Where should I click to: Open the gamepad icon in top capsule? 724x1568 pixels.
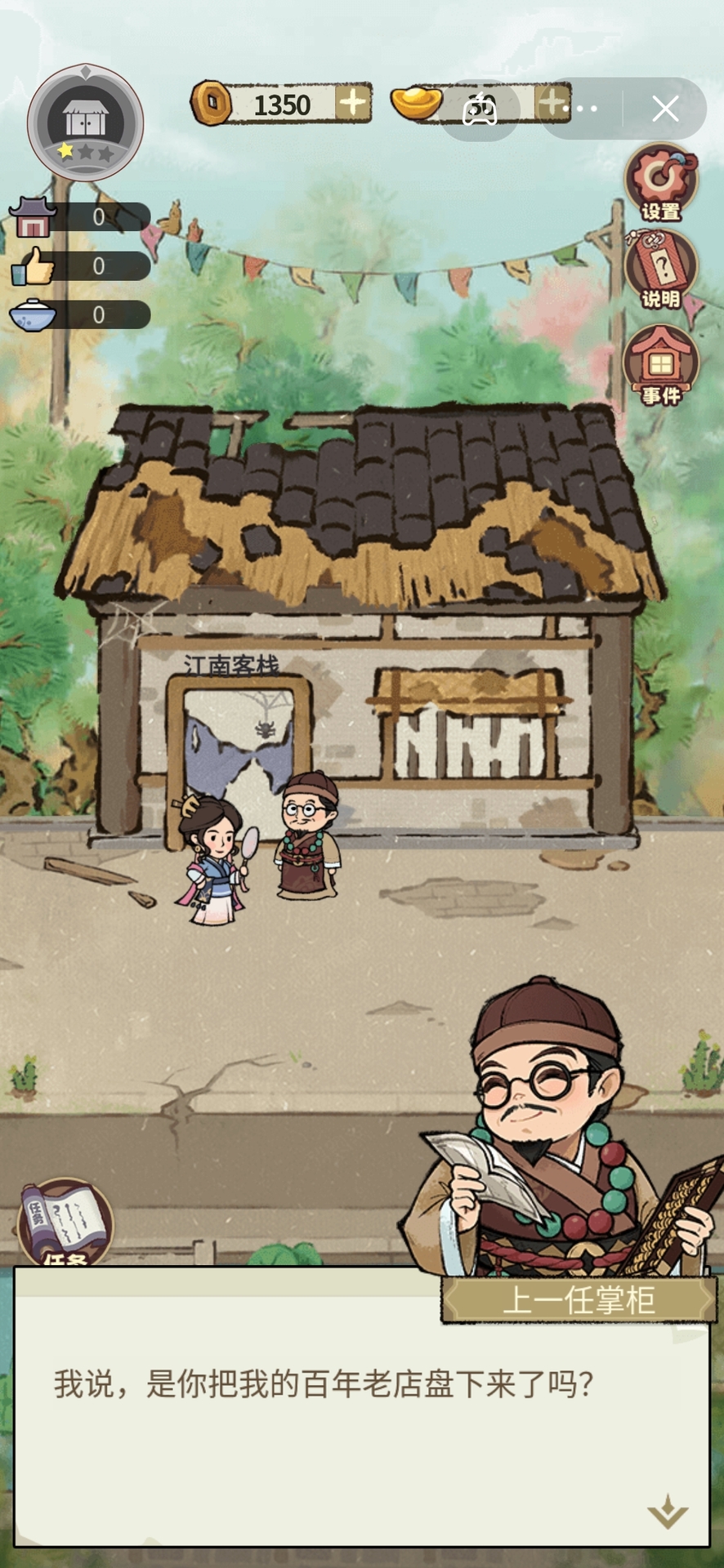click(x=480, y=109)
